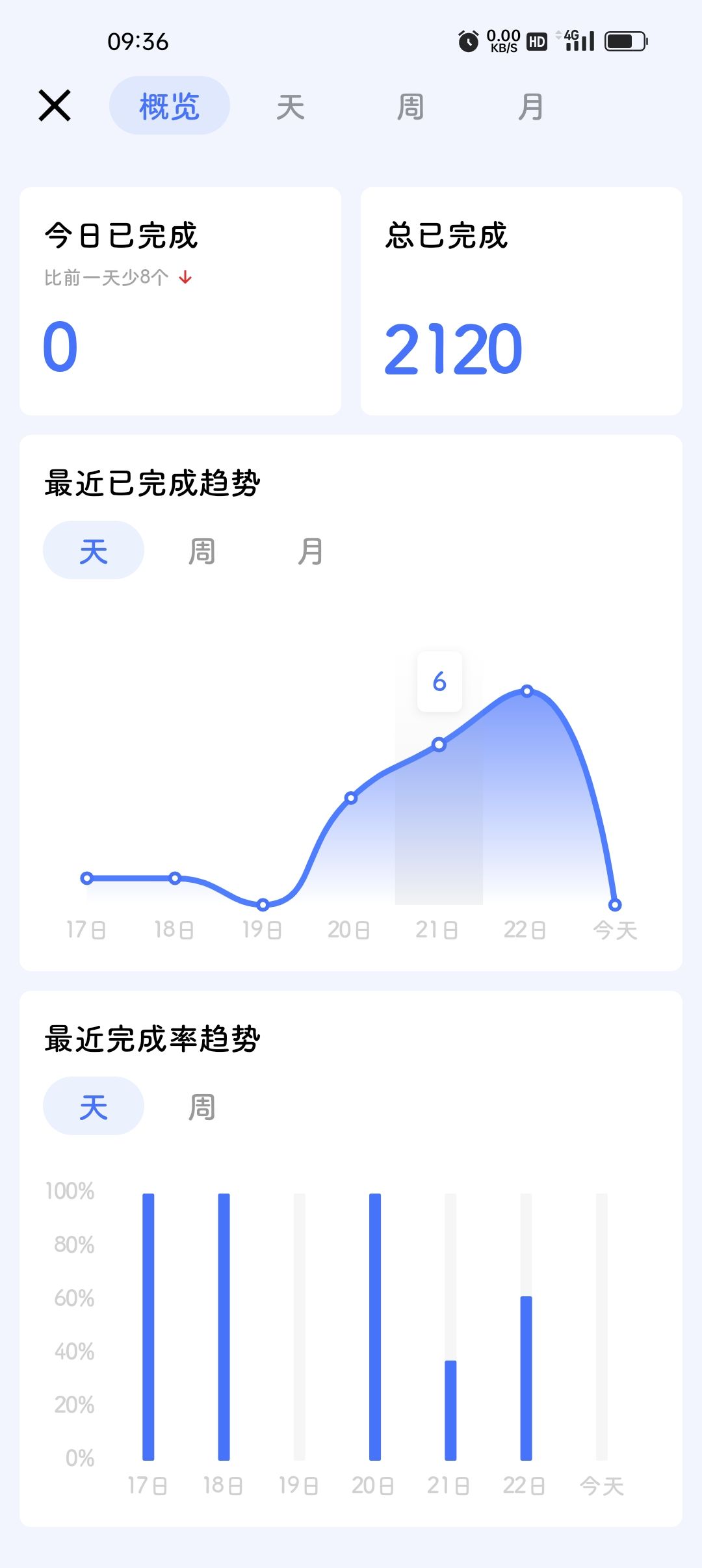
Task: Switch to the top 月 tab
Action: [531, 107]
